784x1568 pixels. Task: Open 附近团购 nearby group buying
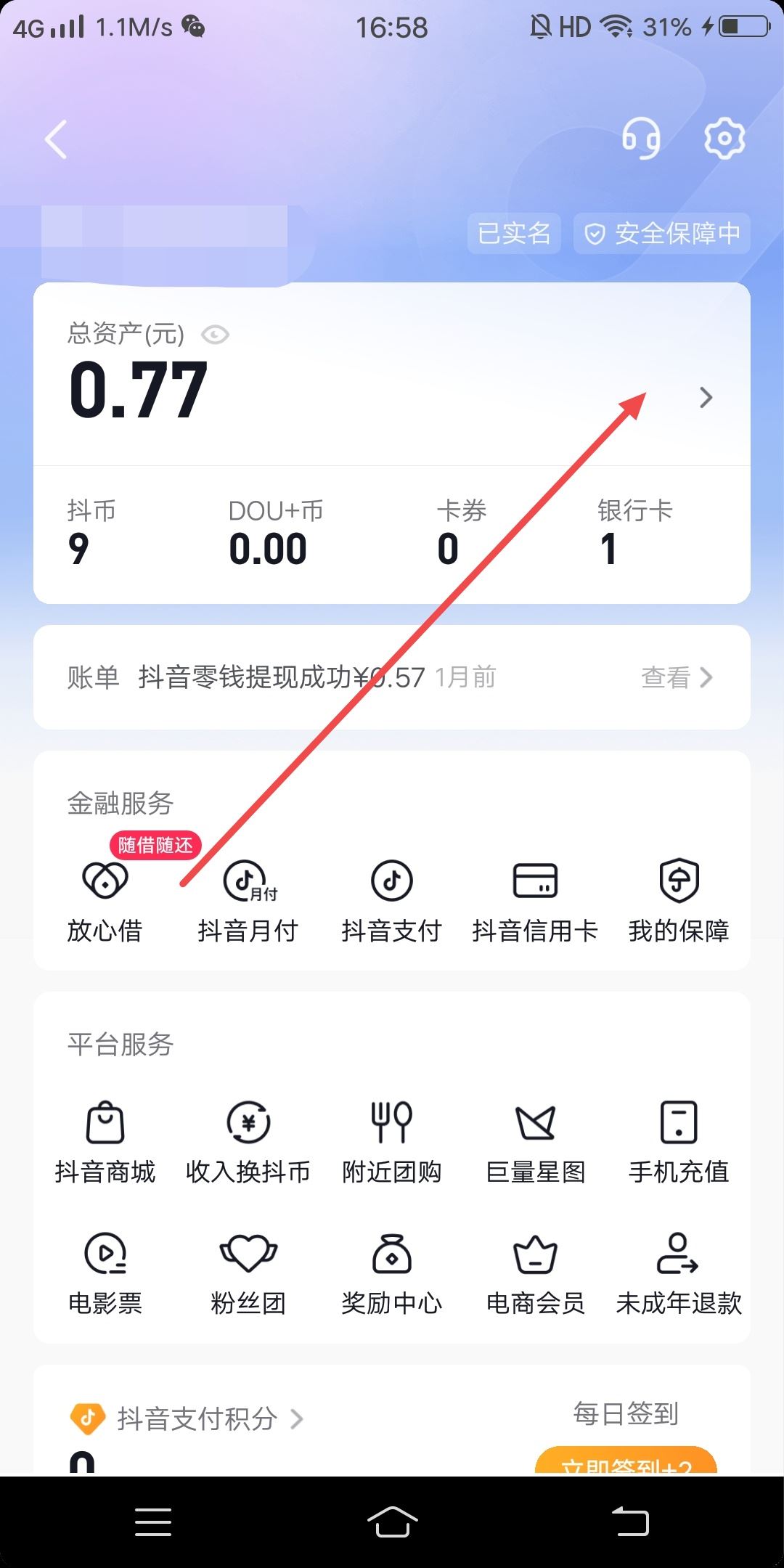pyautogui.click(x=391, y=1140)
